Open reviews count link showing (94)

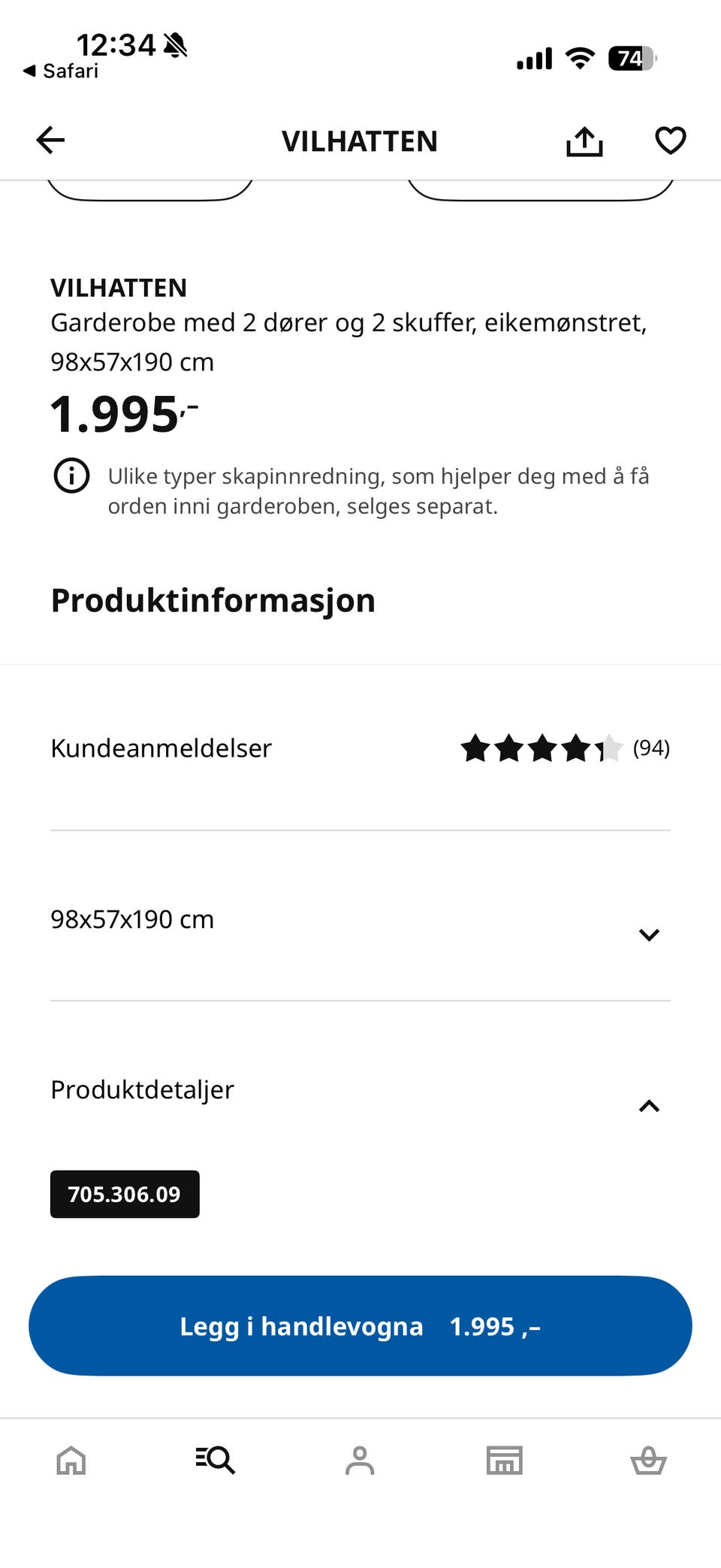tap(652, 748)
